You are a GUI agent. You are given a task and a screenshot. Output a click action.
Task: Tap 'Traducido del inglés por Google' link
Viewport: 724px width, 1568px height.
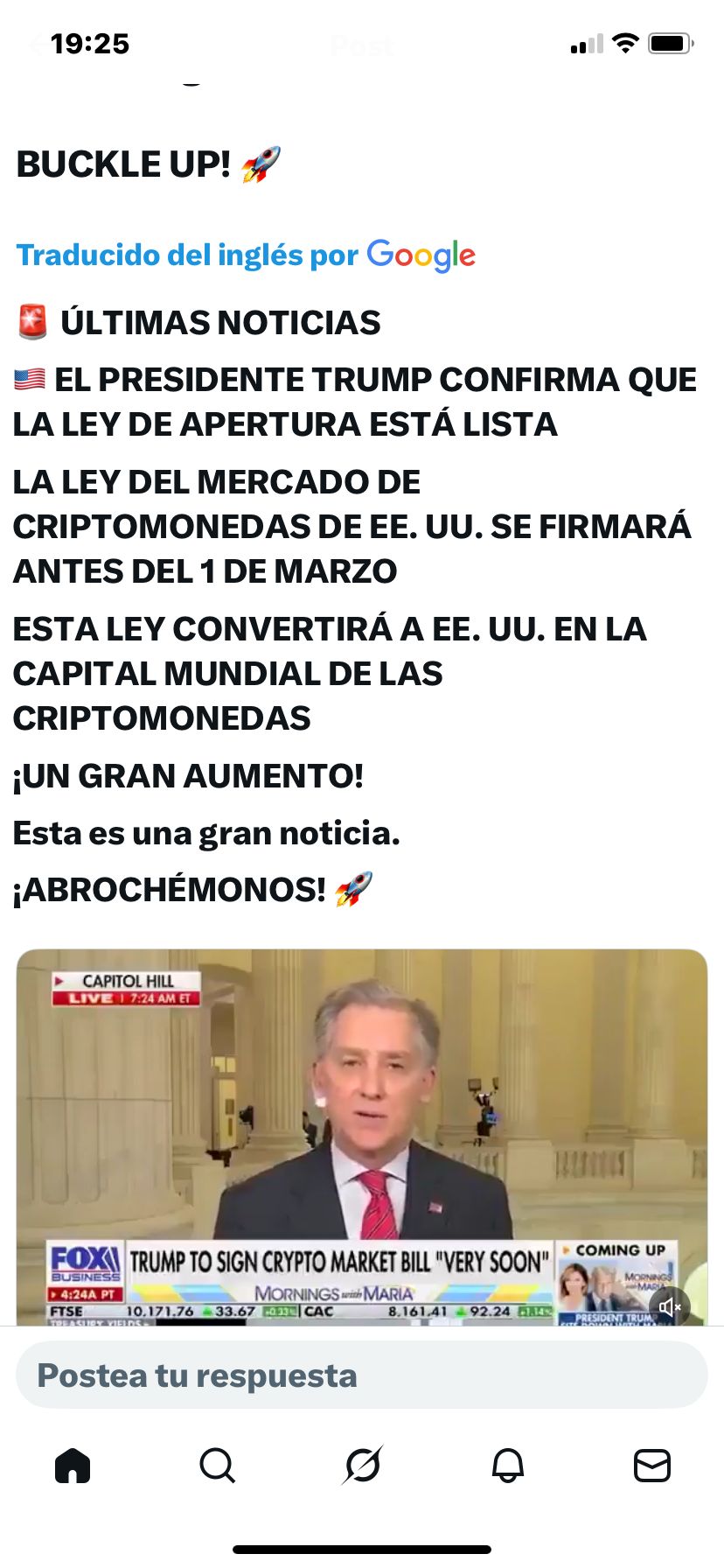[246, 255]
